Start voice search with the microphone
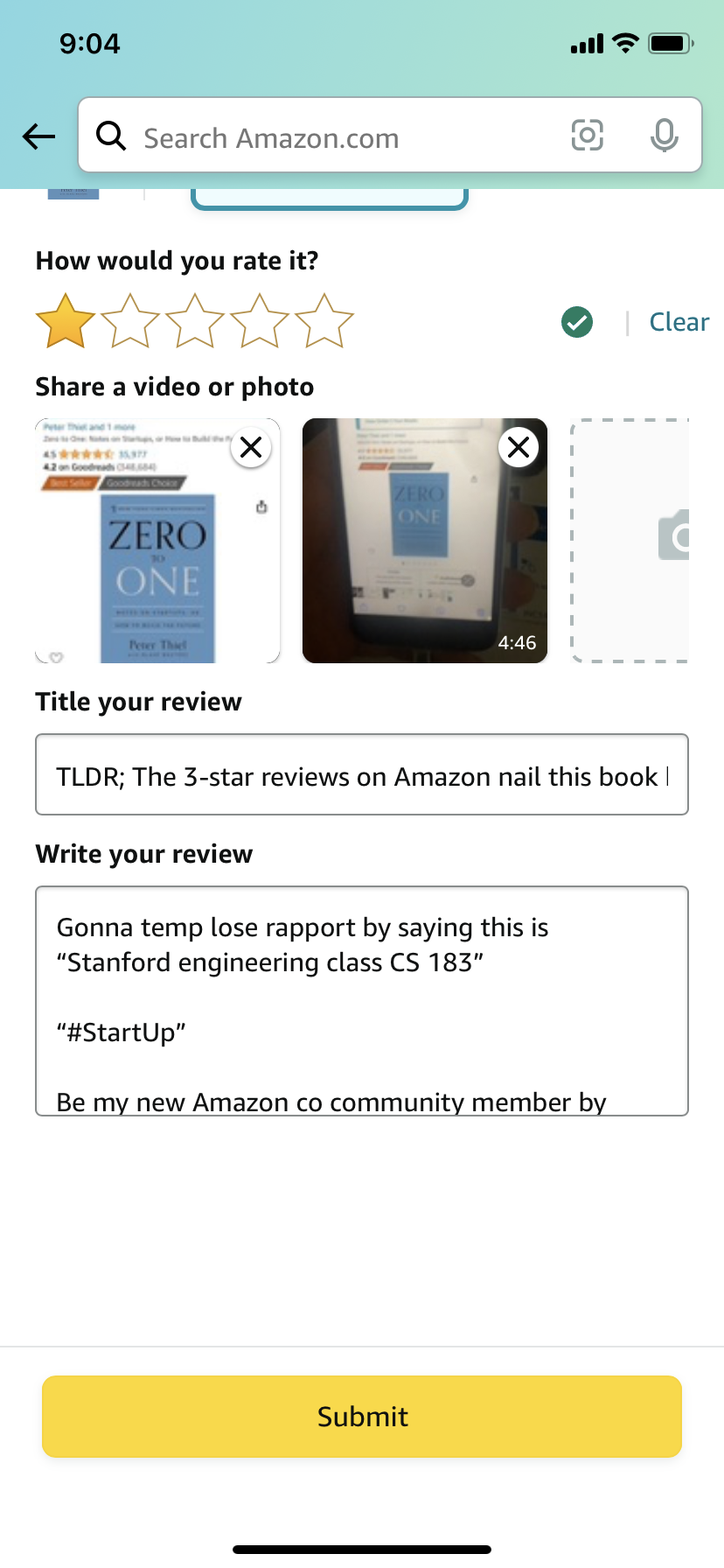This screenshot has height=1568, width=724. pos(665,136)
